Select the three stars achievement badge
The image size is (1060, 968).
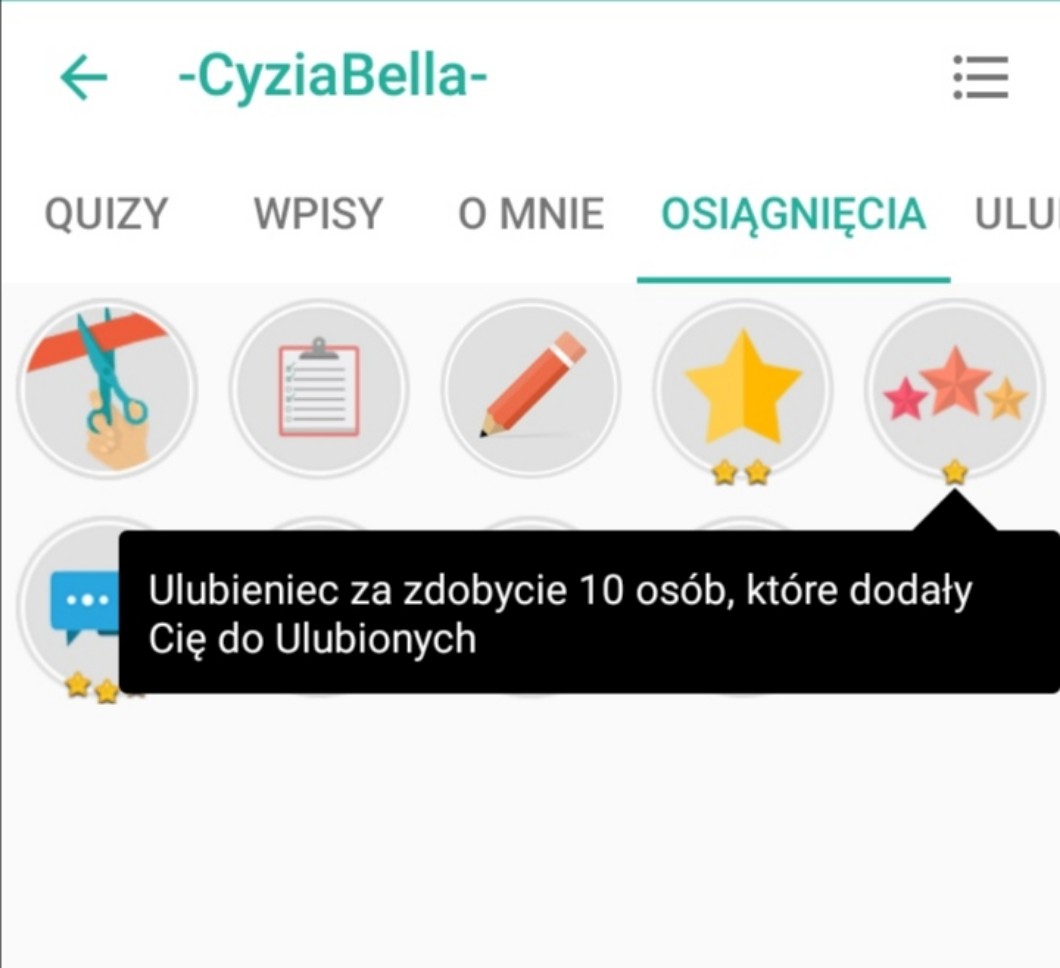955,389
